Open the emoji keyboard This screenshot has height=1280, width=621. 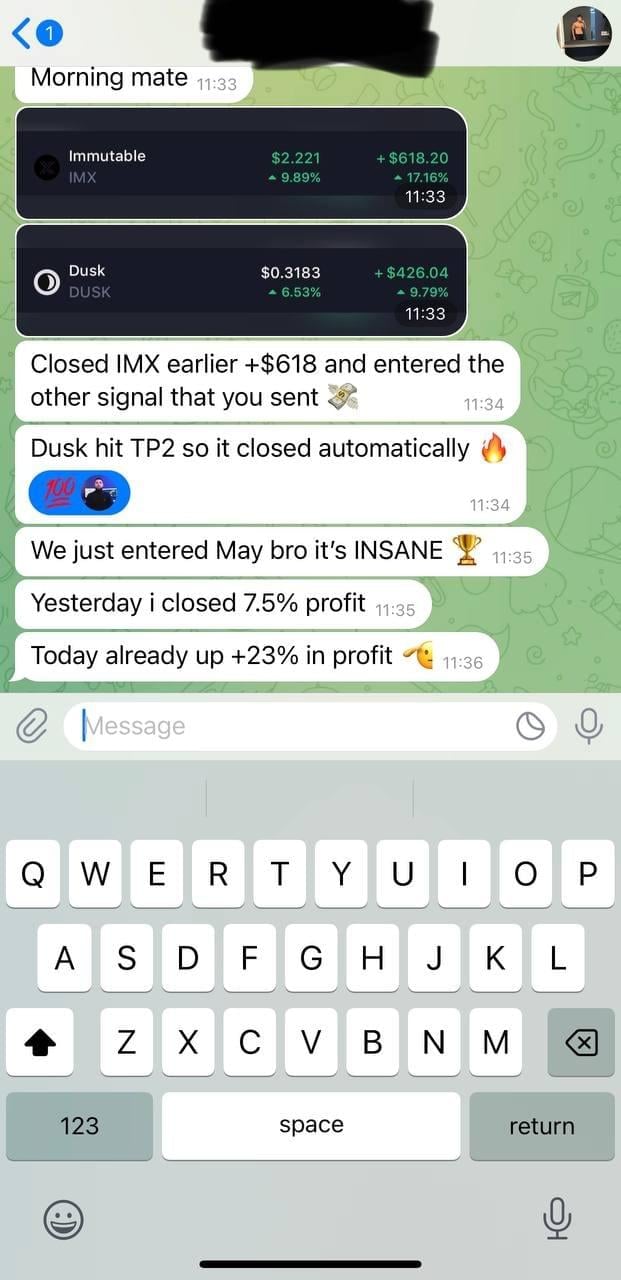point(64,1219)
